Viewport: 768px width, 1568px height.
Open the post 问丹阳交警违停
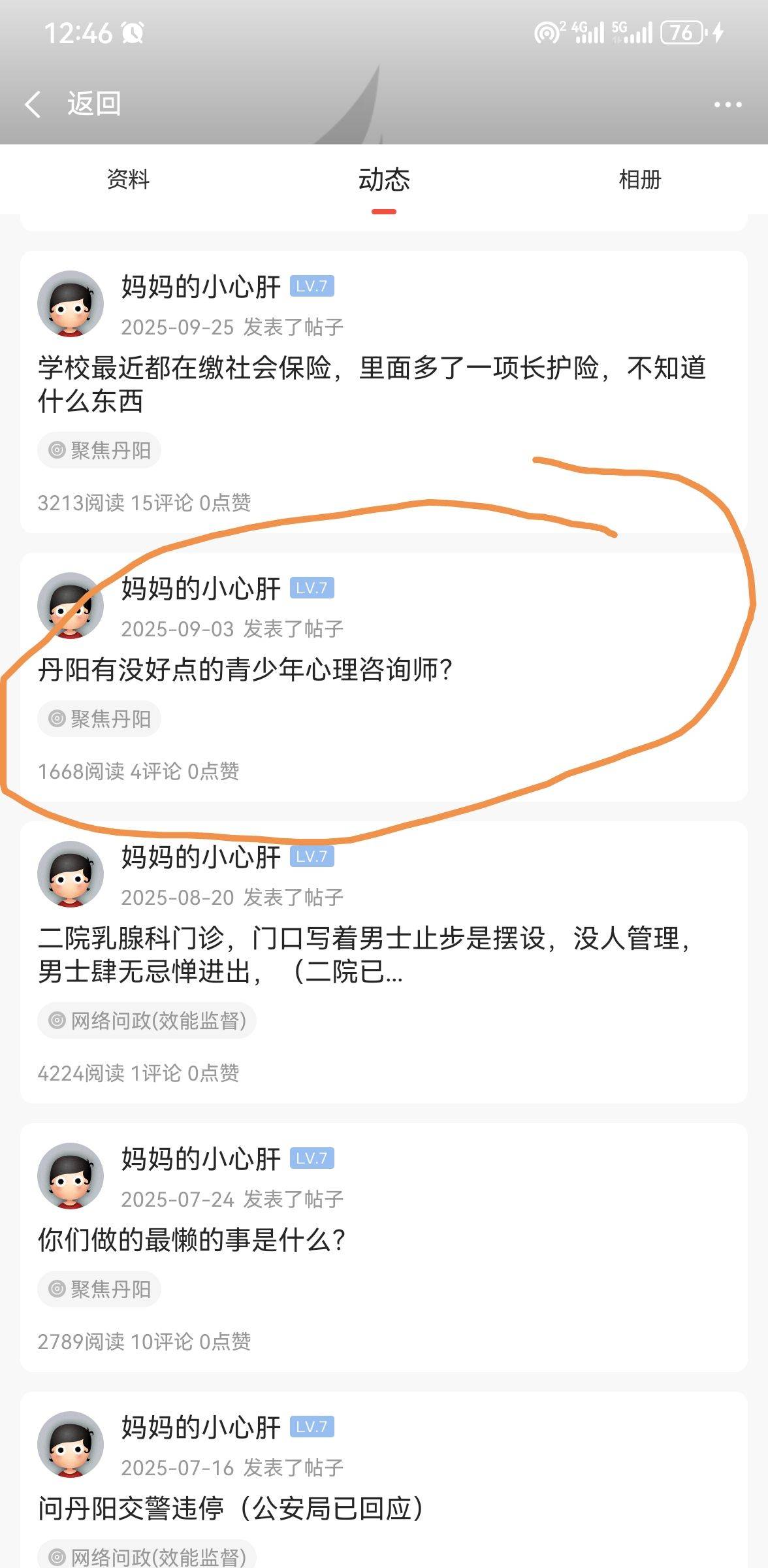pyautogui.click(x=232, y=1509)
